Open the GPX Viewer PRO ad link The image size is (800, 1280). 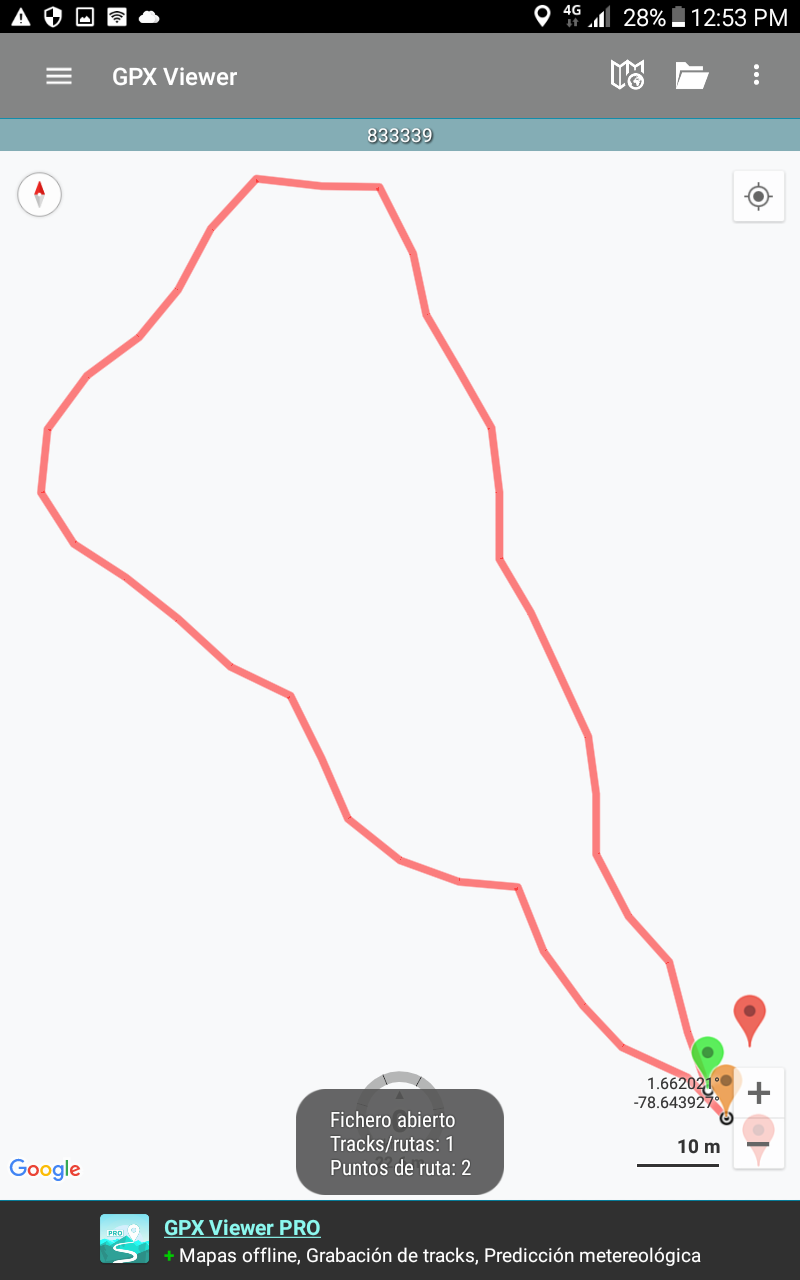pyautogui.click(x=242, y=1228)
